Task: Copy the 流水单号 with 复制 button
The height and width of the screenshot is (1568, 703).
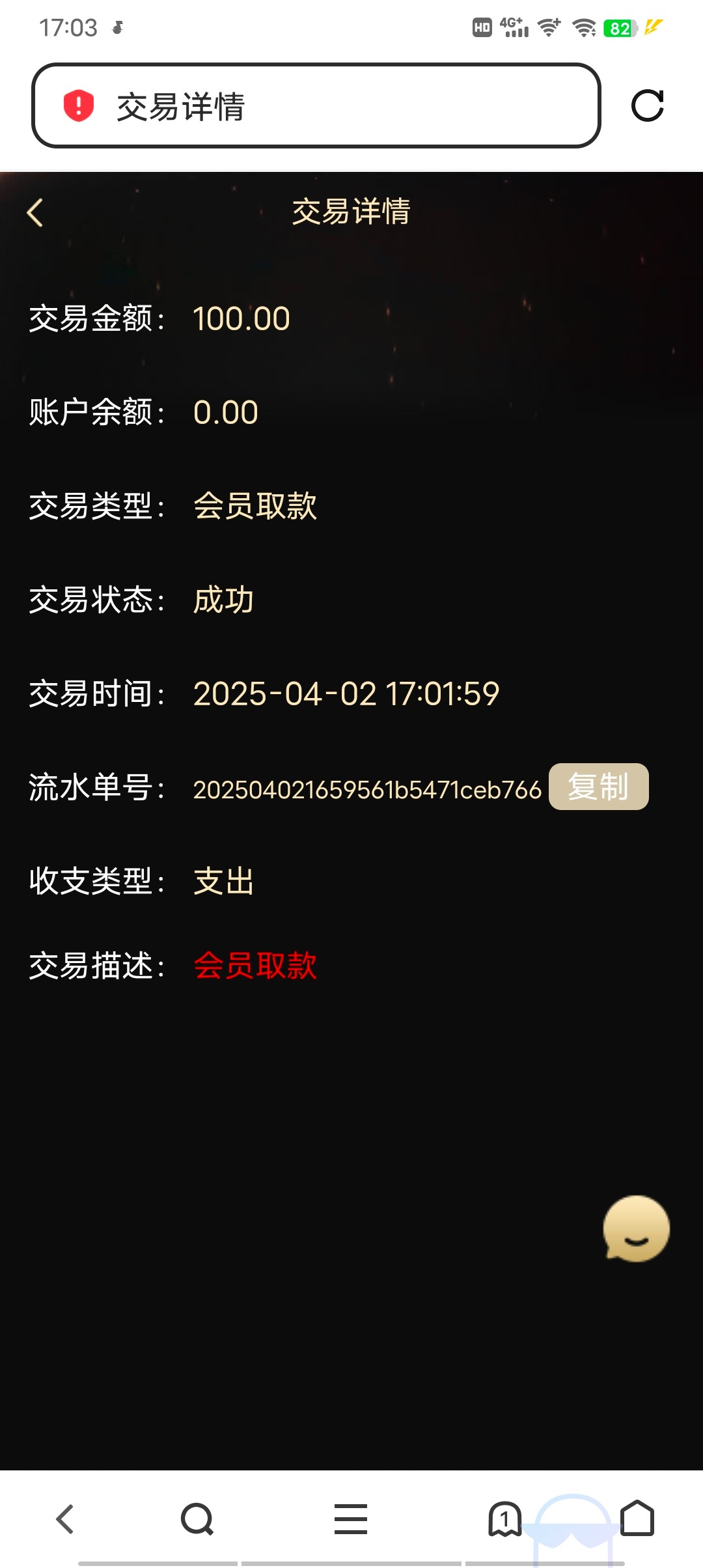Action: [x=598, y=787]
